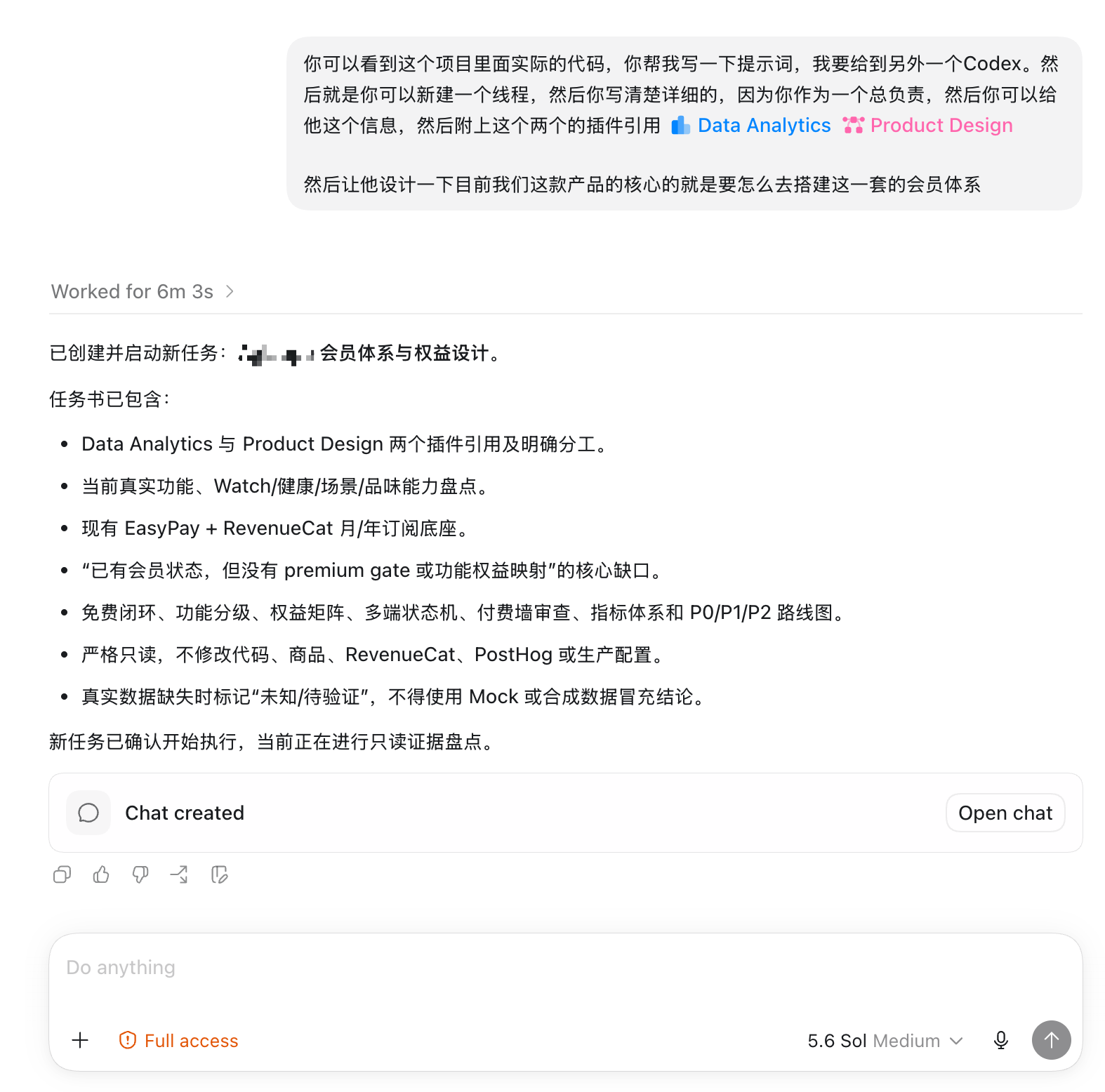This screenshot has width=1105, height=1092.
Task: Send the message with the arrow button
Action: coord(1051,1040)
